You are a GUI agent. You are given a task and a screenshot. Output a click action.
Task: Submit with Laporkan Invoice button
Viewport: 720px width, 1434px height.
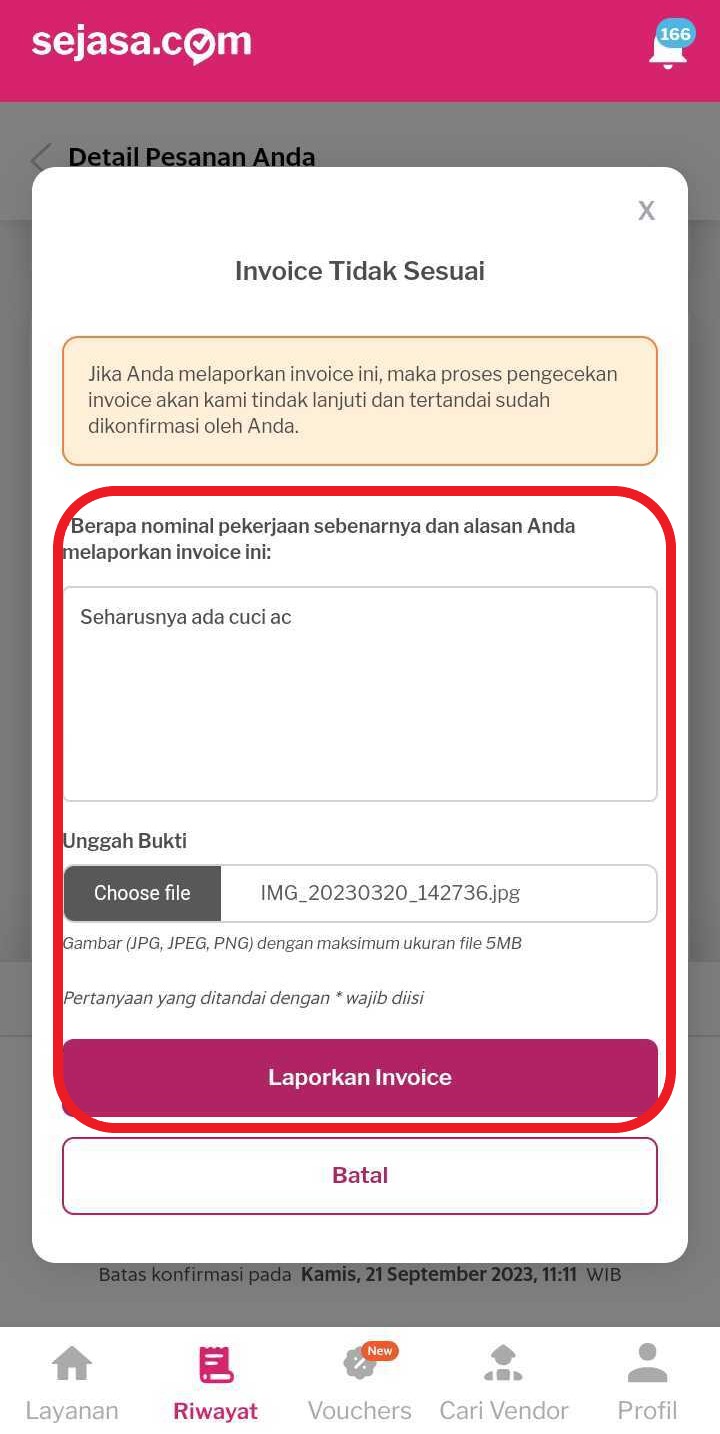click(360, 1077)
